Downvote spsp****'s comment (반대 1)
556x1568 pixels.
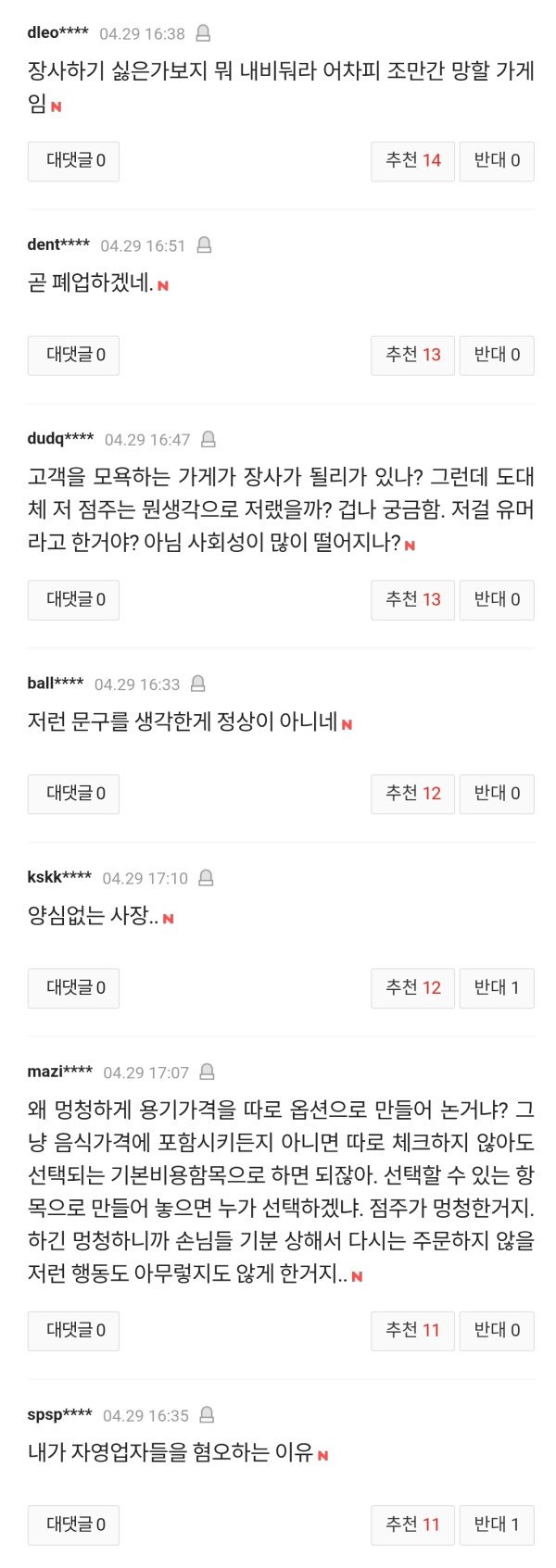pos(497,1524)
